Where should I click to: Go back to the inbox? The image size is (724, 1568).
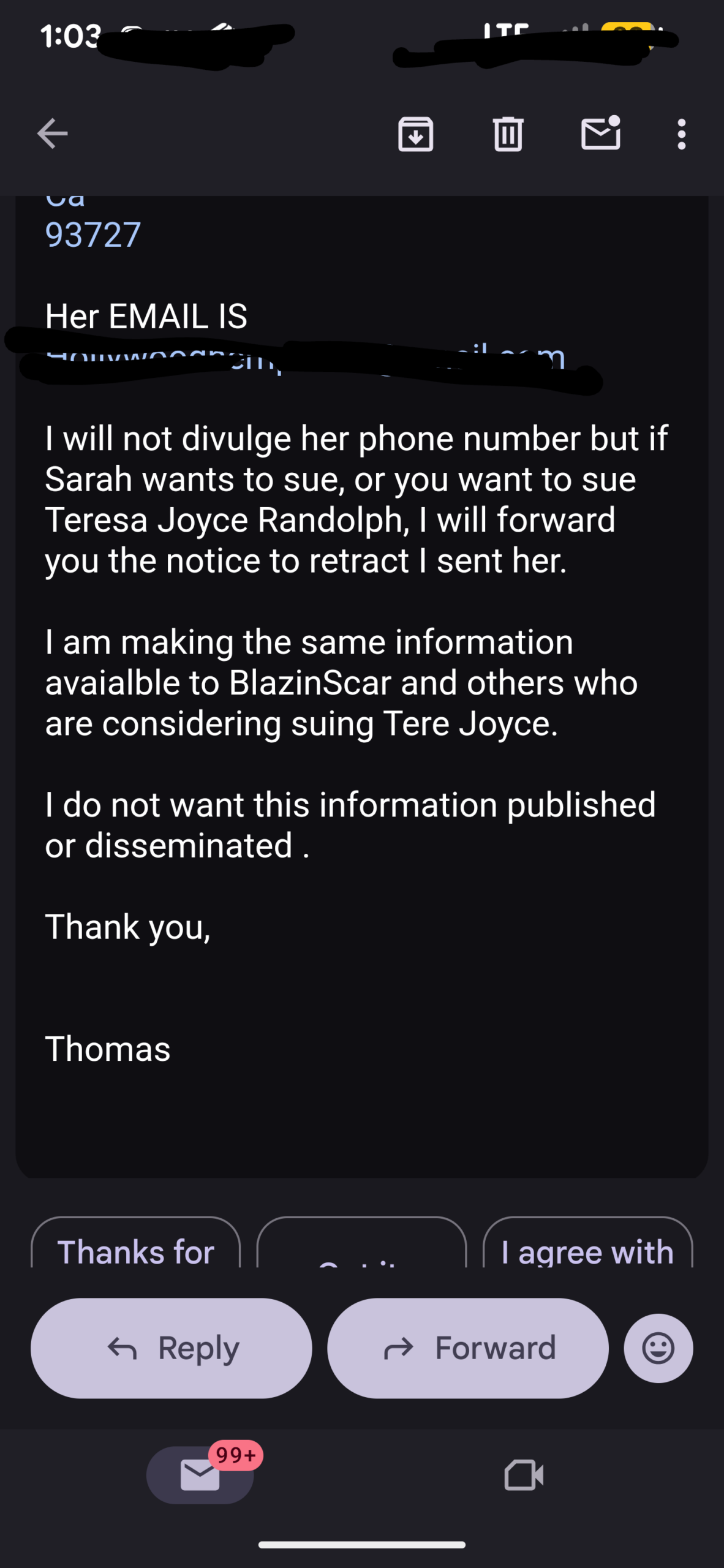(x=52, y=134)
